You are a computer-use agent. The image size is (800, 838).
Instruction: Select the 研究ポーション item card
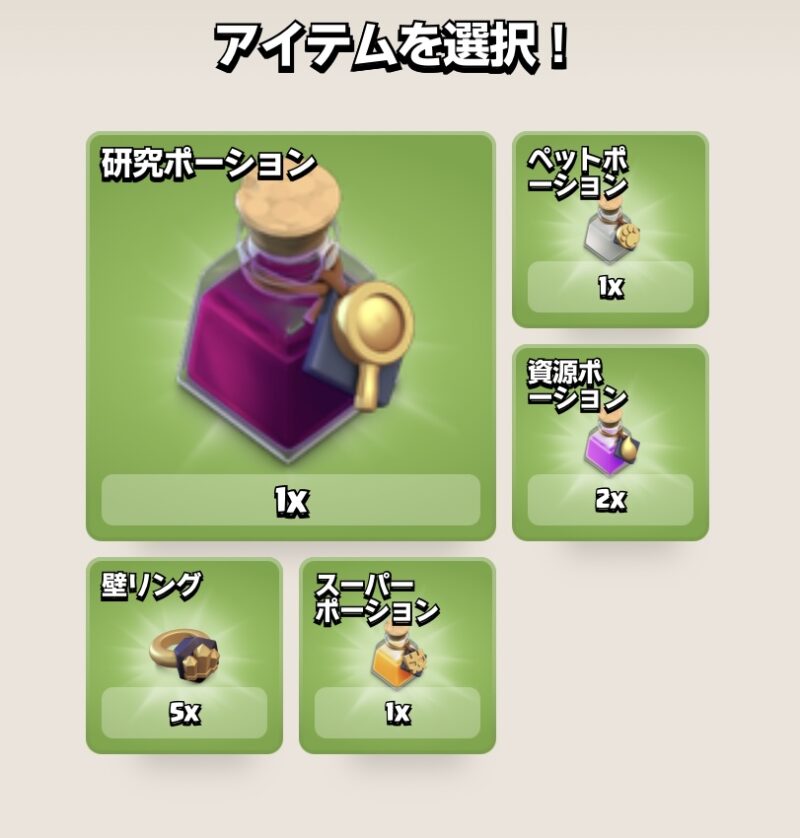(x=290, y=335)
